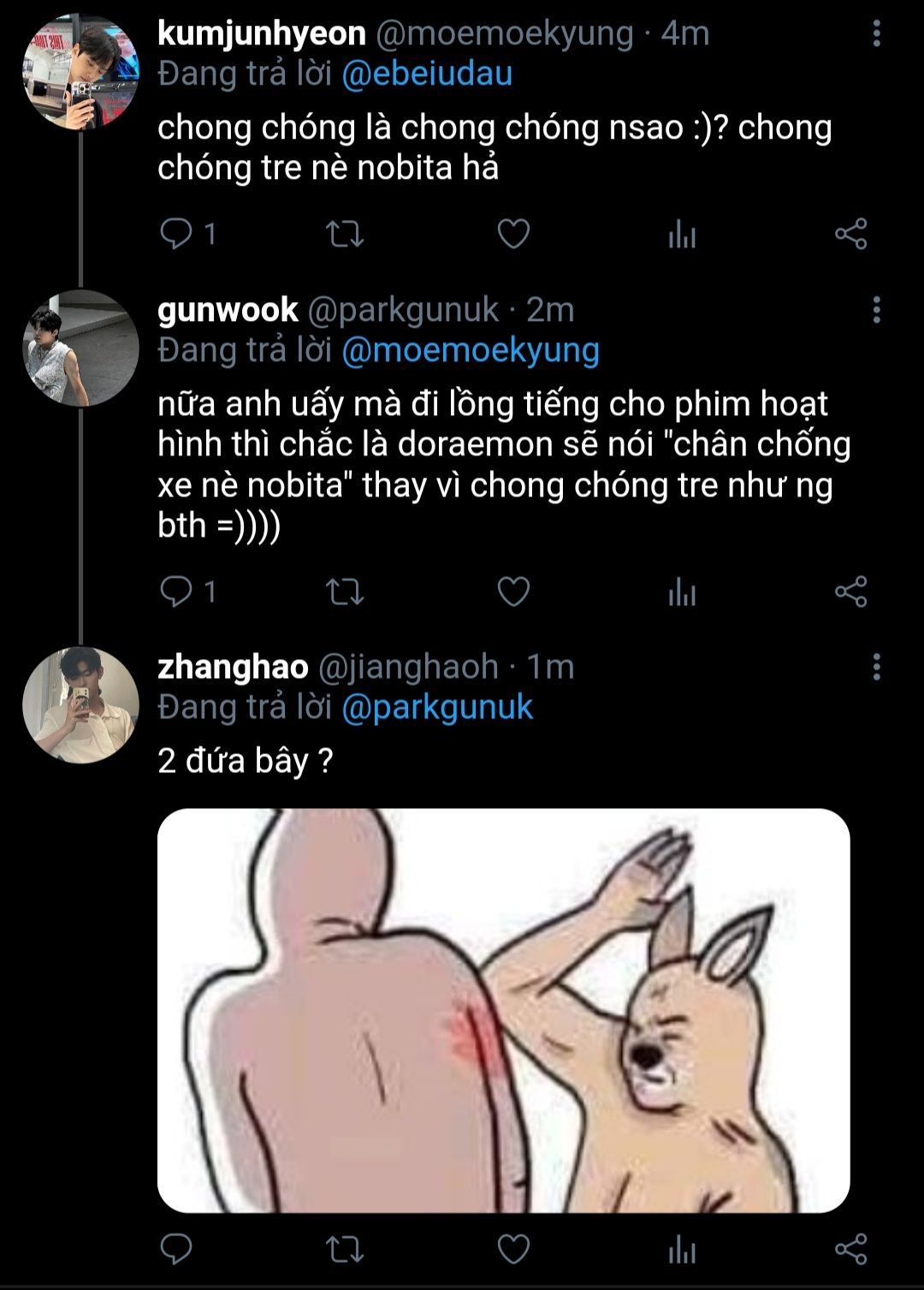
Task: View analytics of gunwook's tweet
Action: [x=682, y=591]
